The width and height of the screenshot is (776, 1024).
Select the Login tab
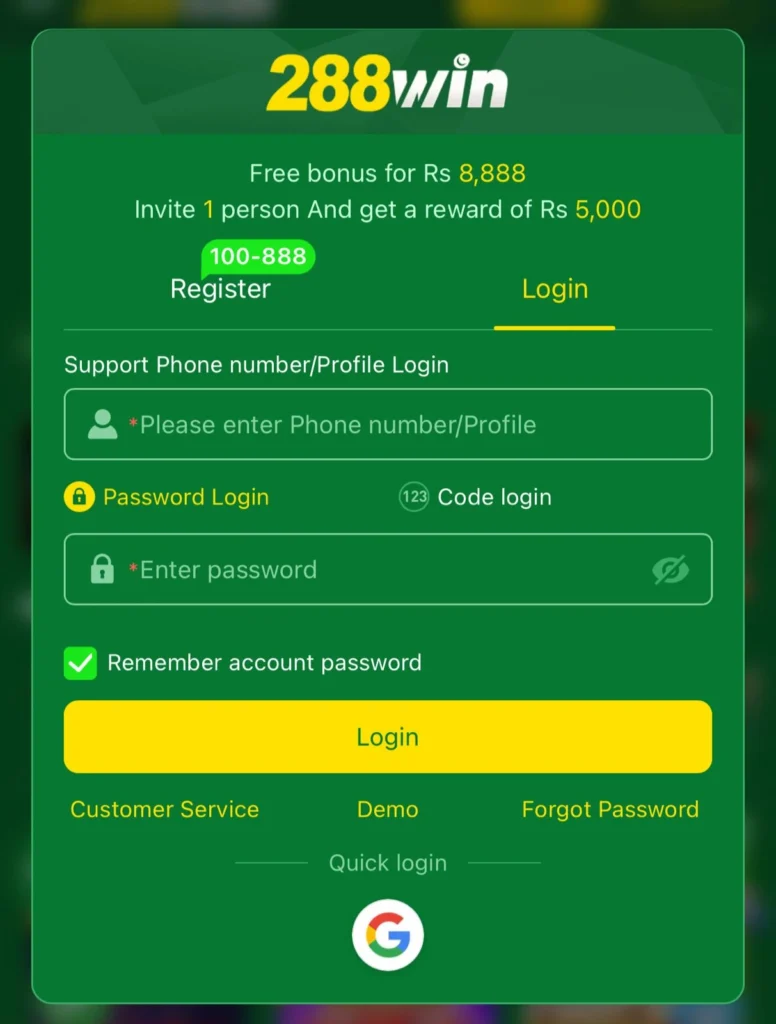[554, 289]
